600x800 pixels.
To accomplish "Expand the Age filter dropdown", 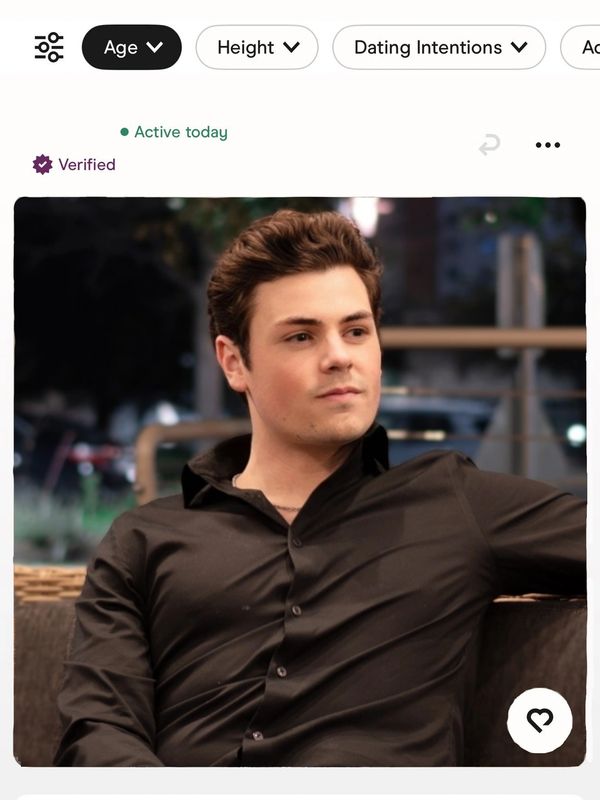I will point(131,47).
